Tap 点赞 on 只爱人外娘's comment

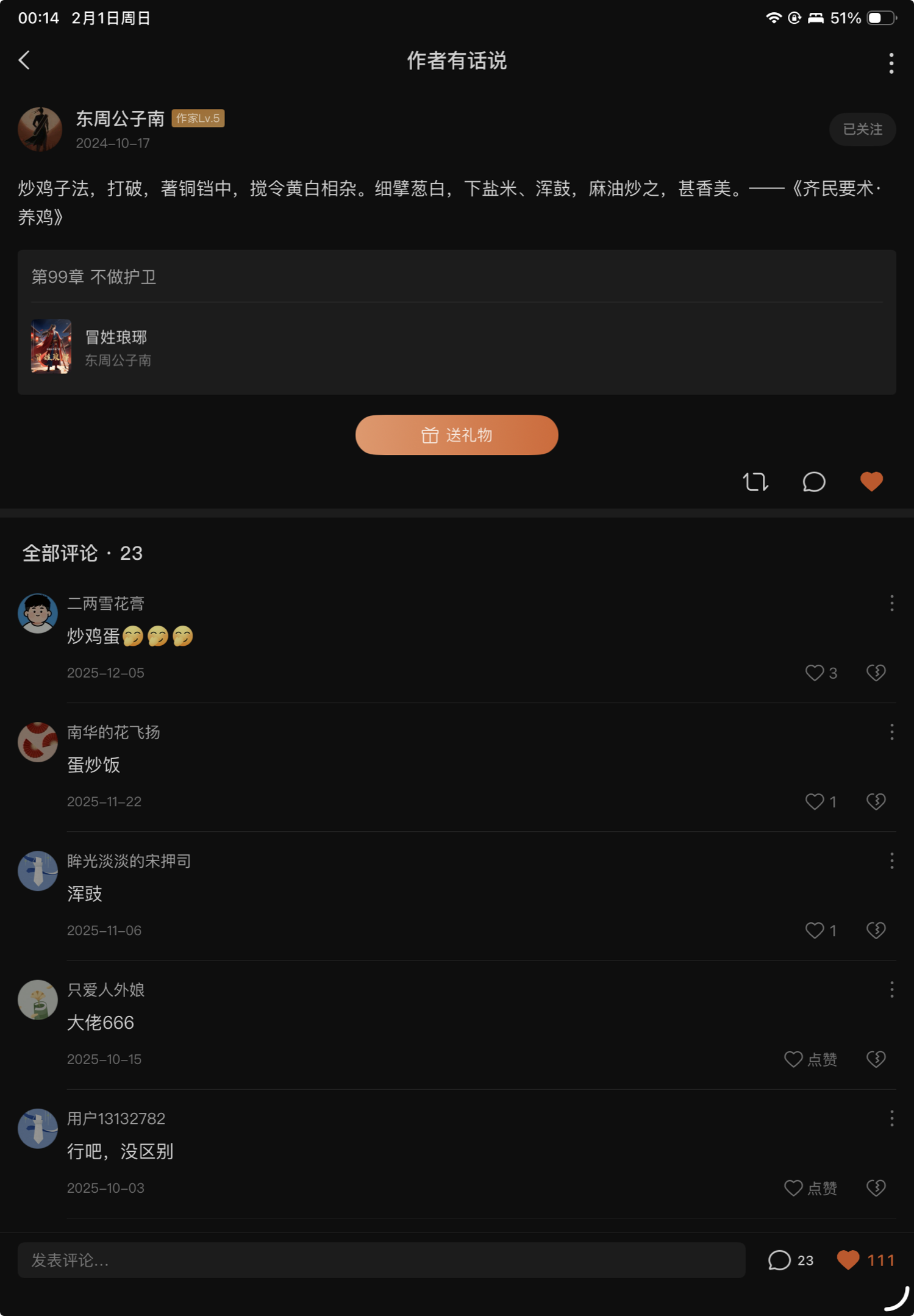tap(810, 1059)
